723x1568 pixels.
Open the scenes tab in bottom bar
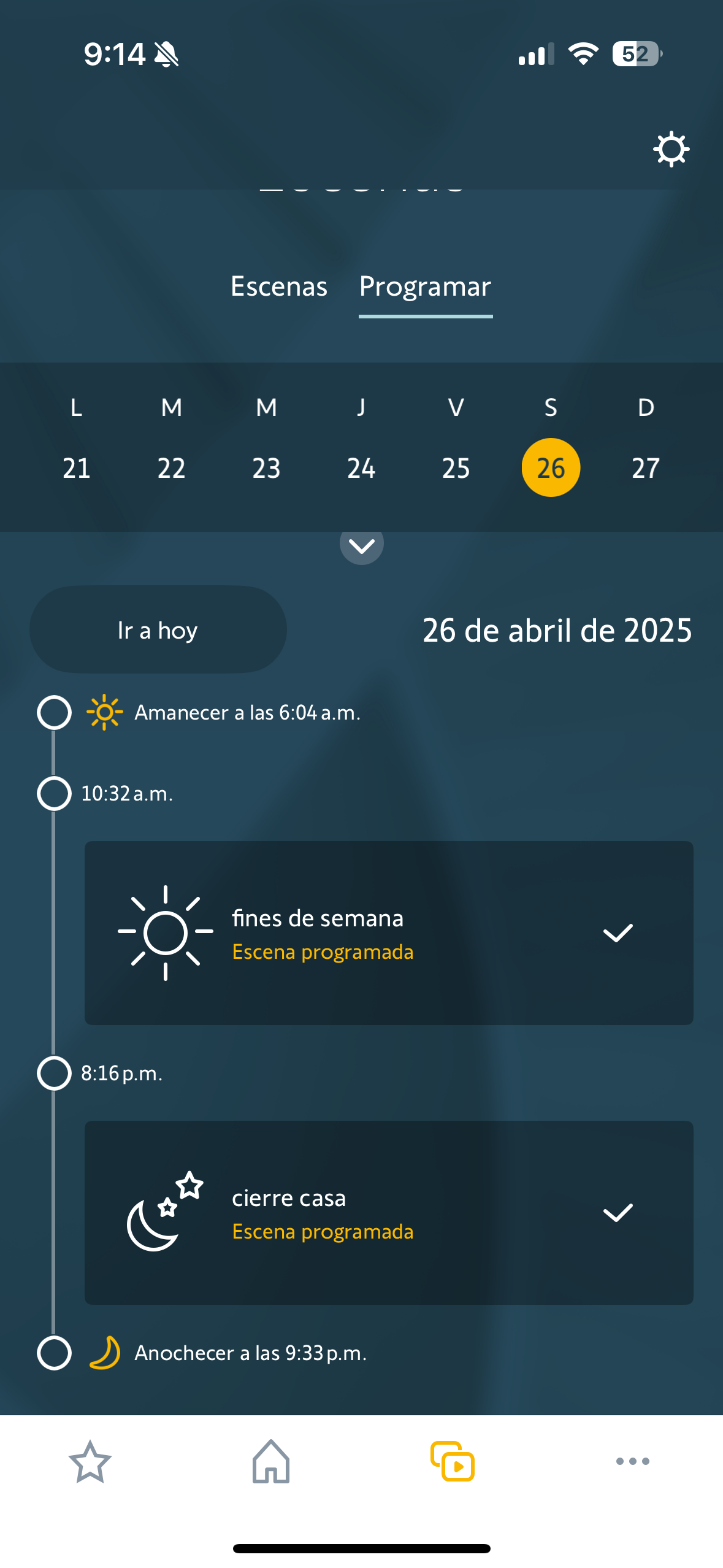click(x=453, y=1462)
